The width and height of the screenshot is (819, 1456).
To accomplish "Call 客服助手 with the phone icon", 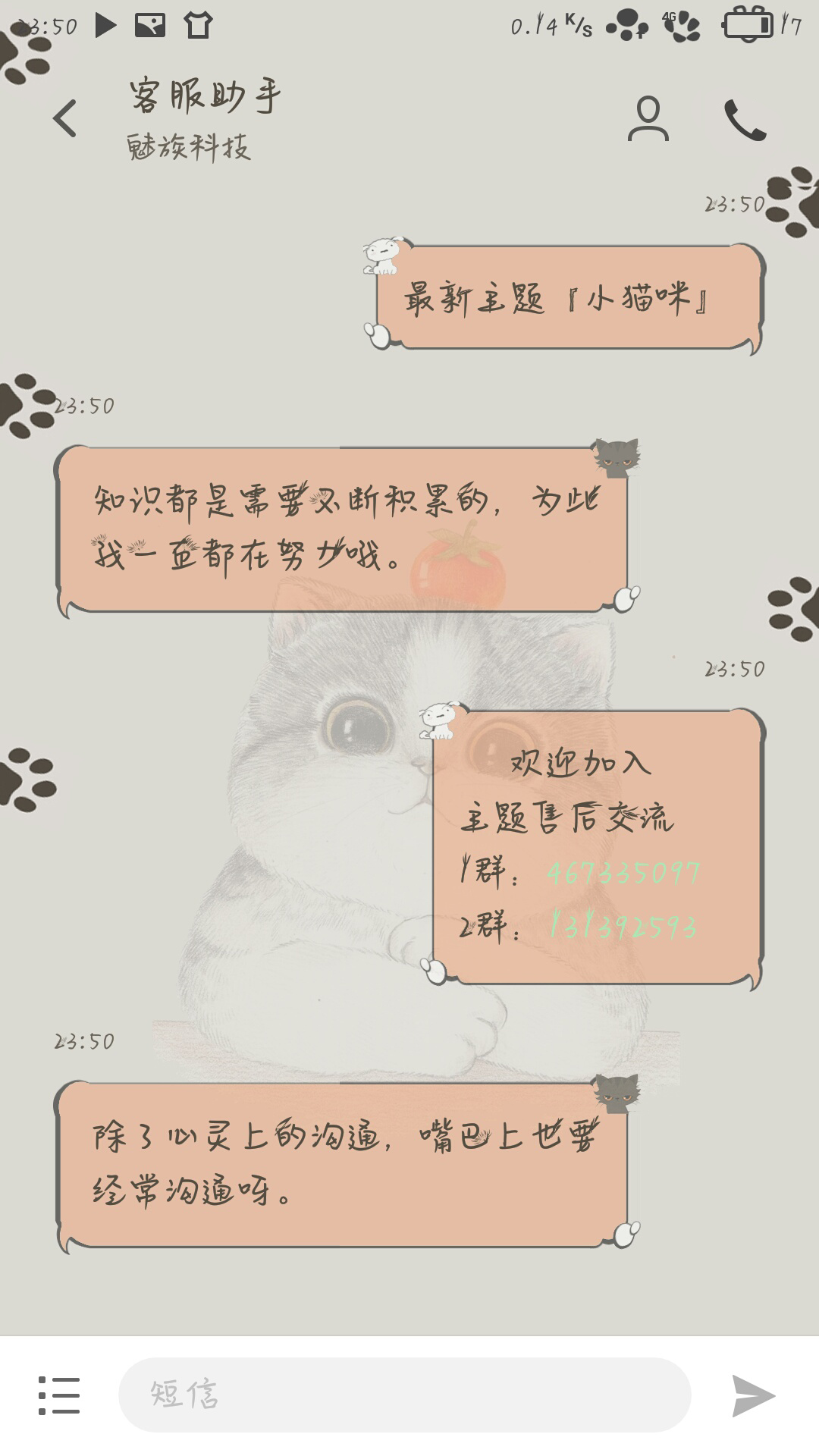I will [745, 120].
